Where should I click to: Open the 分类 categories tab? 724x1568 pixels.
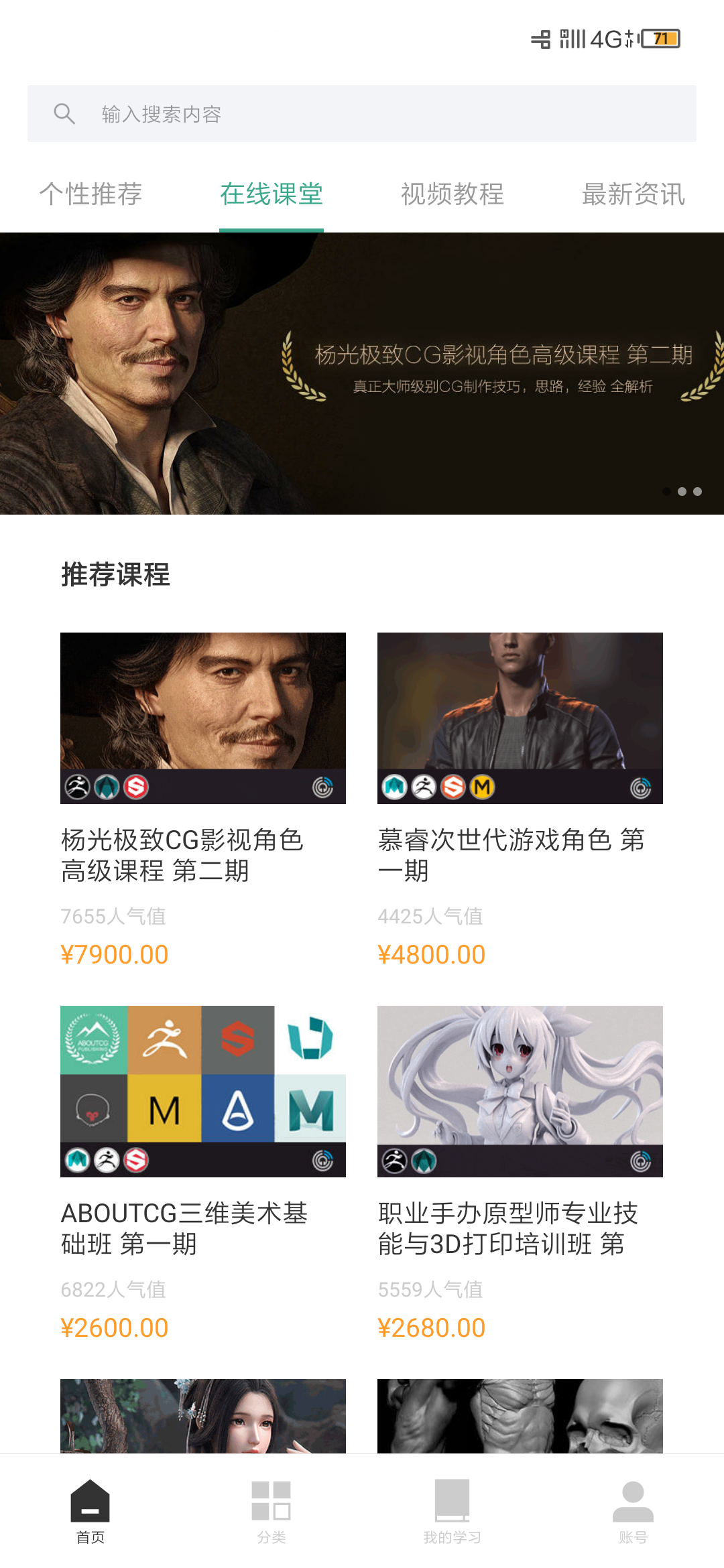click(271, 1512)
